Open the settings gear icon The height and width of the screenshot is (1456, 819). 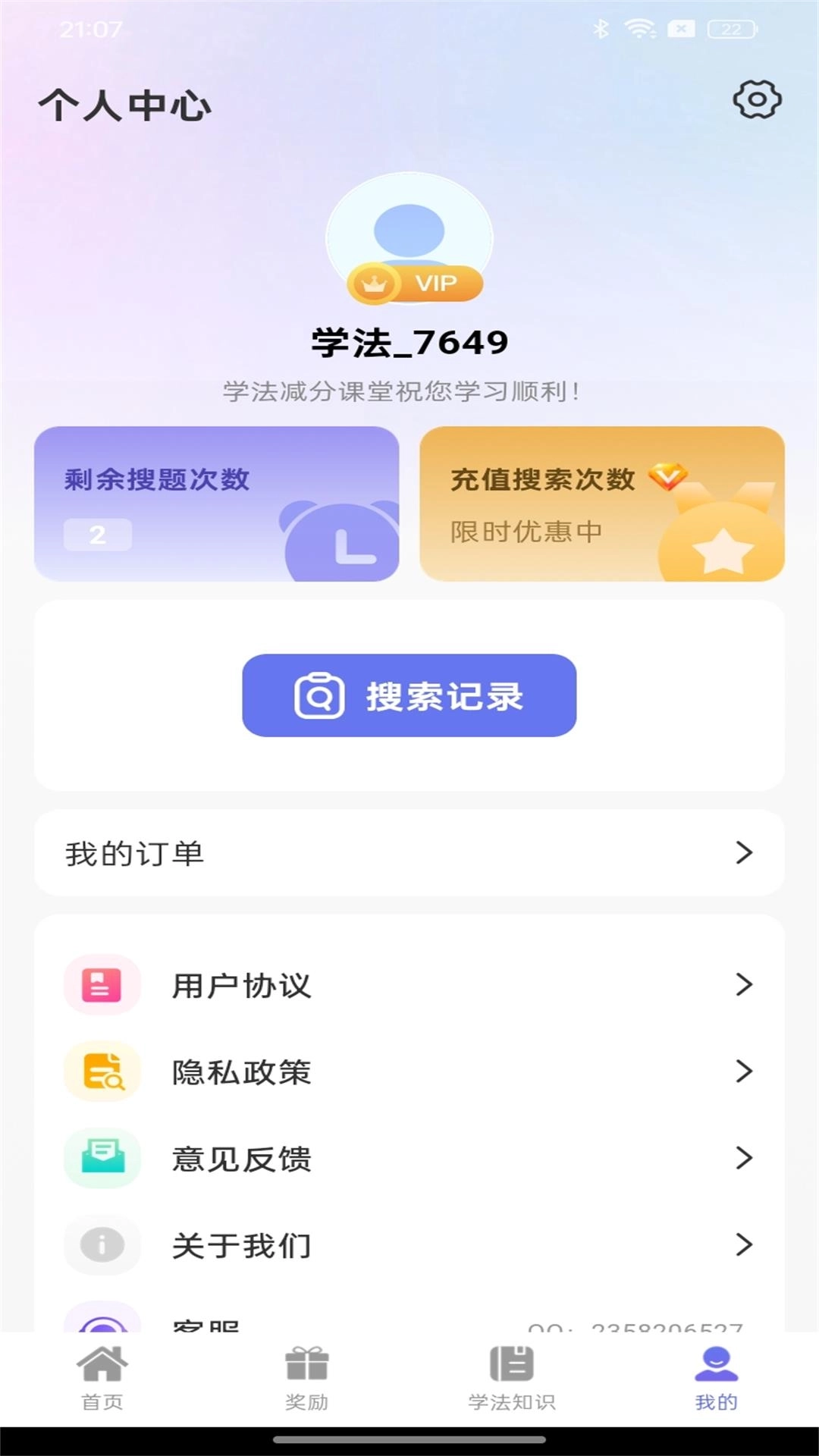pos(755,99)
